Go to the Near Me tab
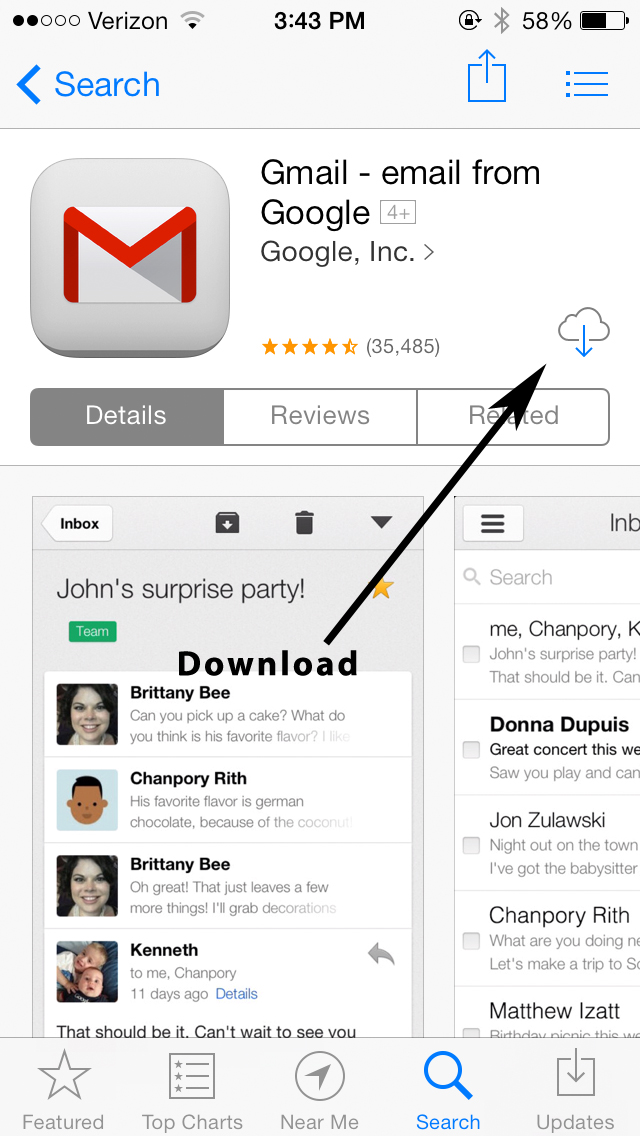 pyautogui.click(x=320, y=1092)
